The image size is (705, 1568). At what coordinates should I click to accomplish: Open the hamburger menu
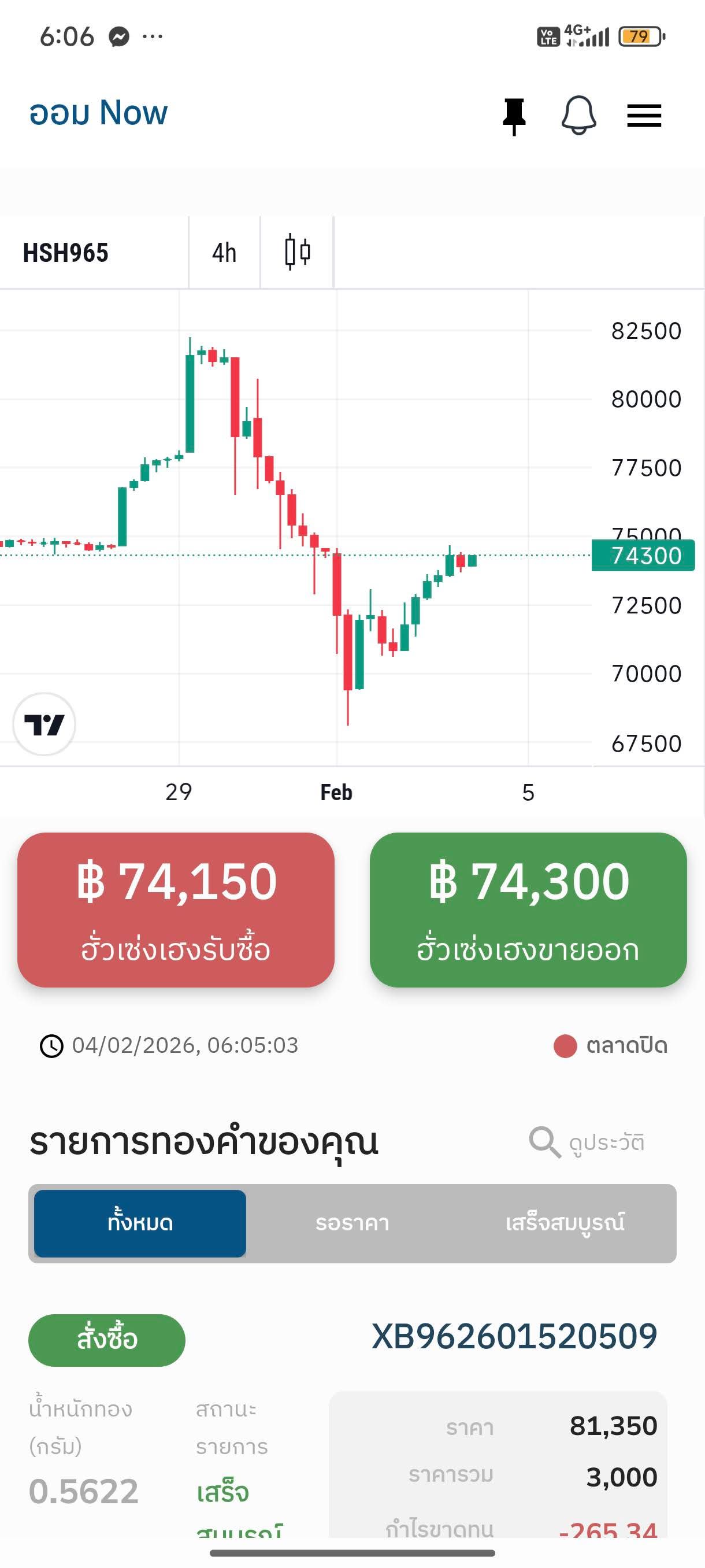click(644, 115)
